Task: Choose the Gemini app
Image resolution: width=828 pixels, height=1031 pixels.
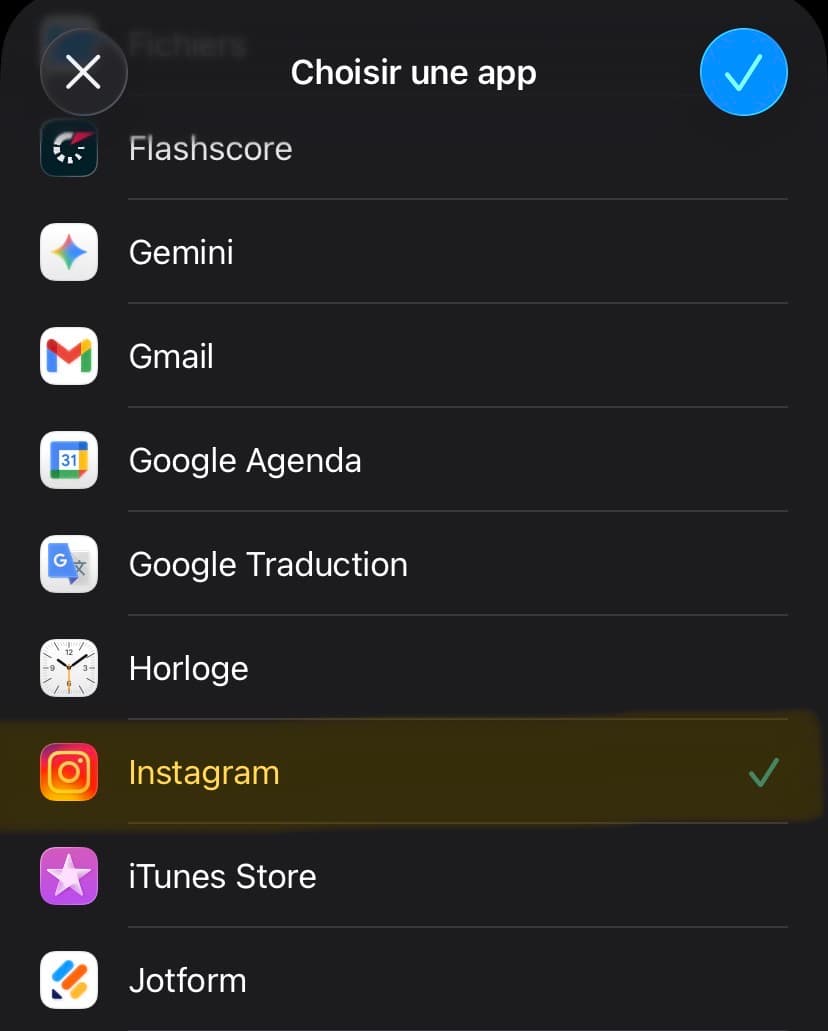Action: pos(181,252)
